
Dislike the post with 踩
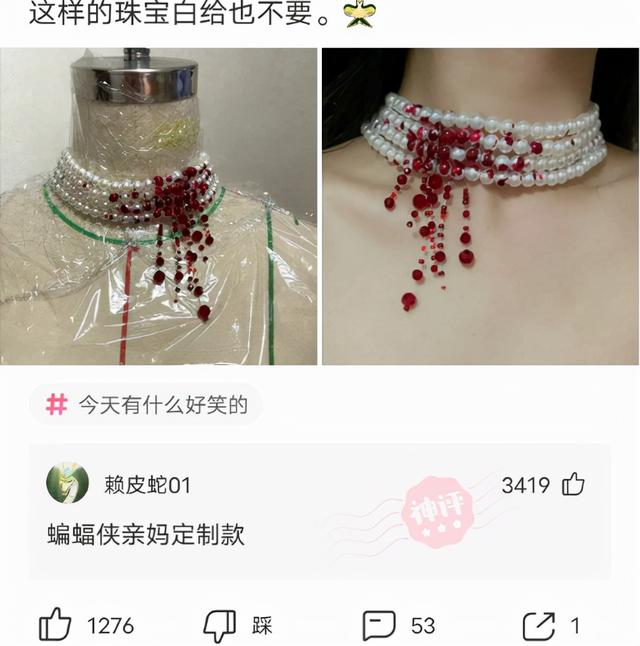point(220,626)
